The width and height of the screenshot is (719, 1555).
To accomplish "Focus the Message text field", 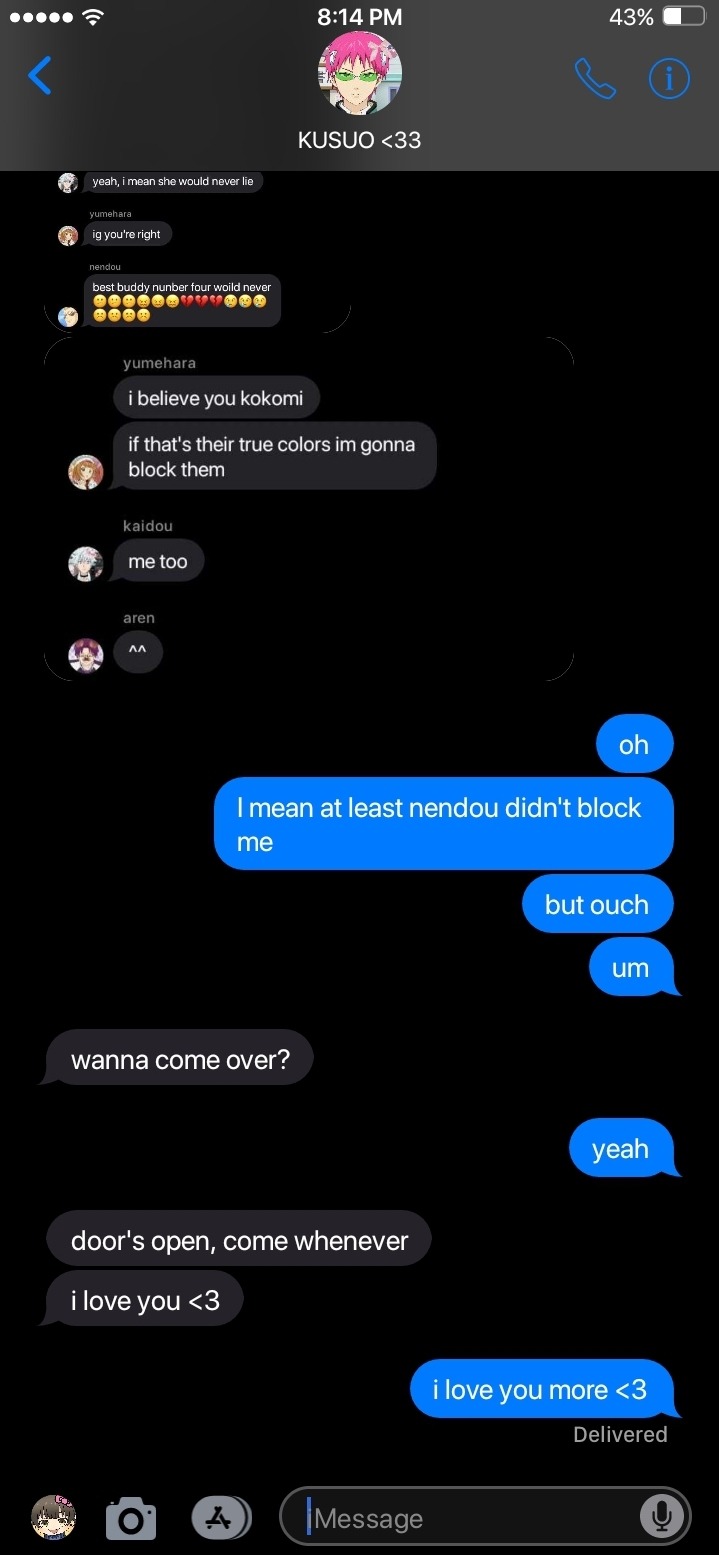I will (x=470, y=1518).
